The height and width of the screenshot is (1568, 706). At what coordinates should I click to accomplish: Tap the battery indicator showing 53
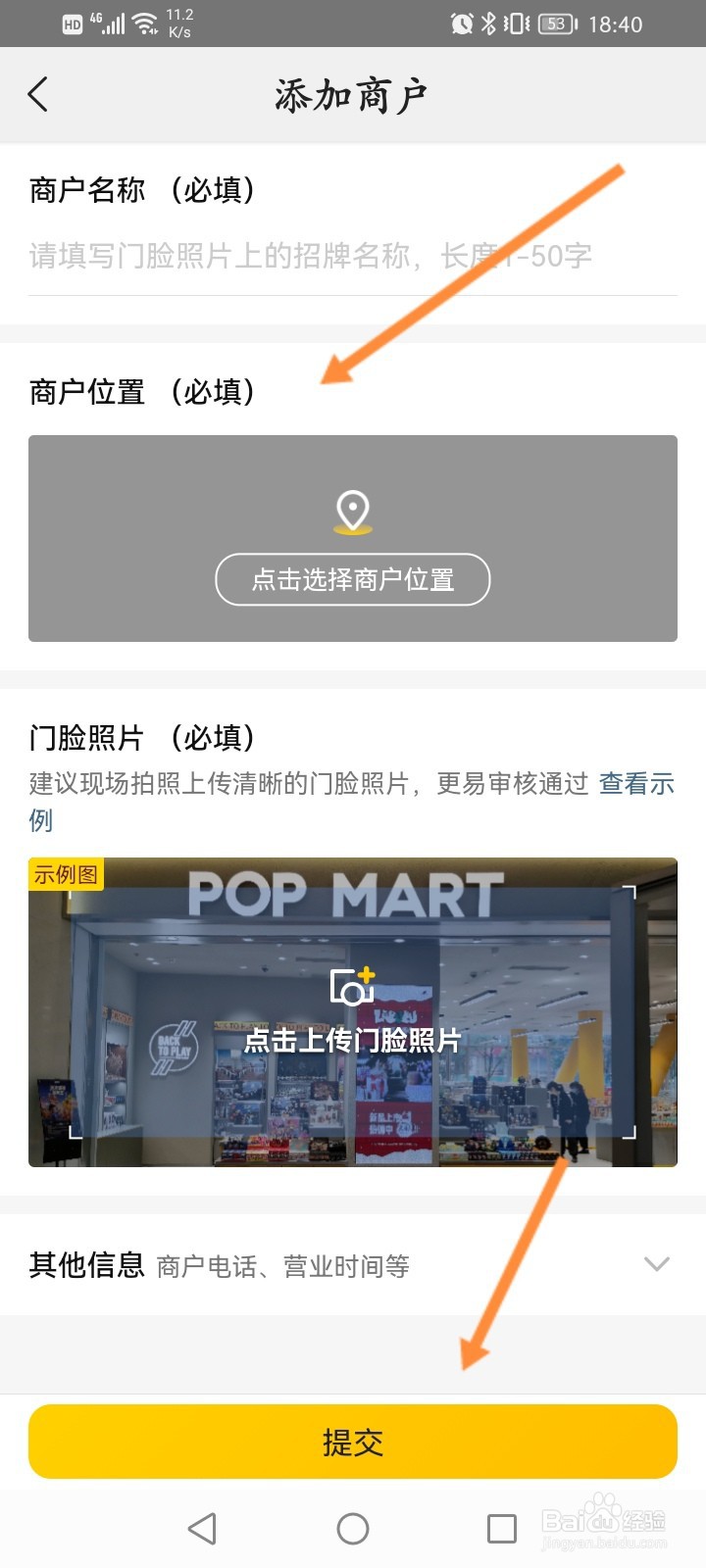click(554, 22)
